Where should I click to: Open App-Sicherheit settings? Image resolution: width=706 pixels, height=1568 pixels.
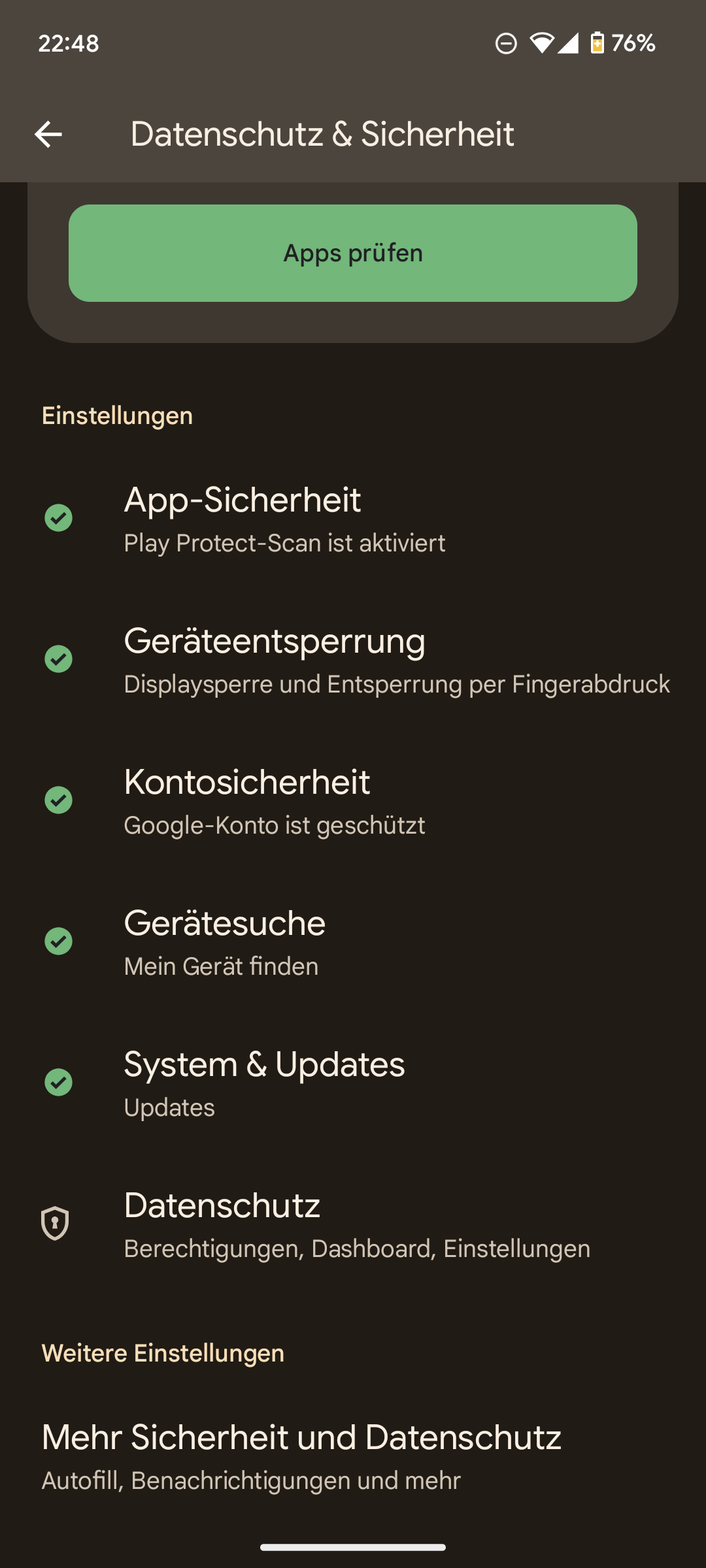pyautogui.click(x=353, y=519)
